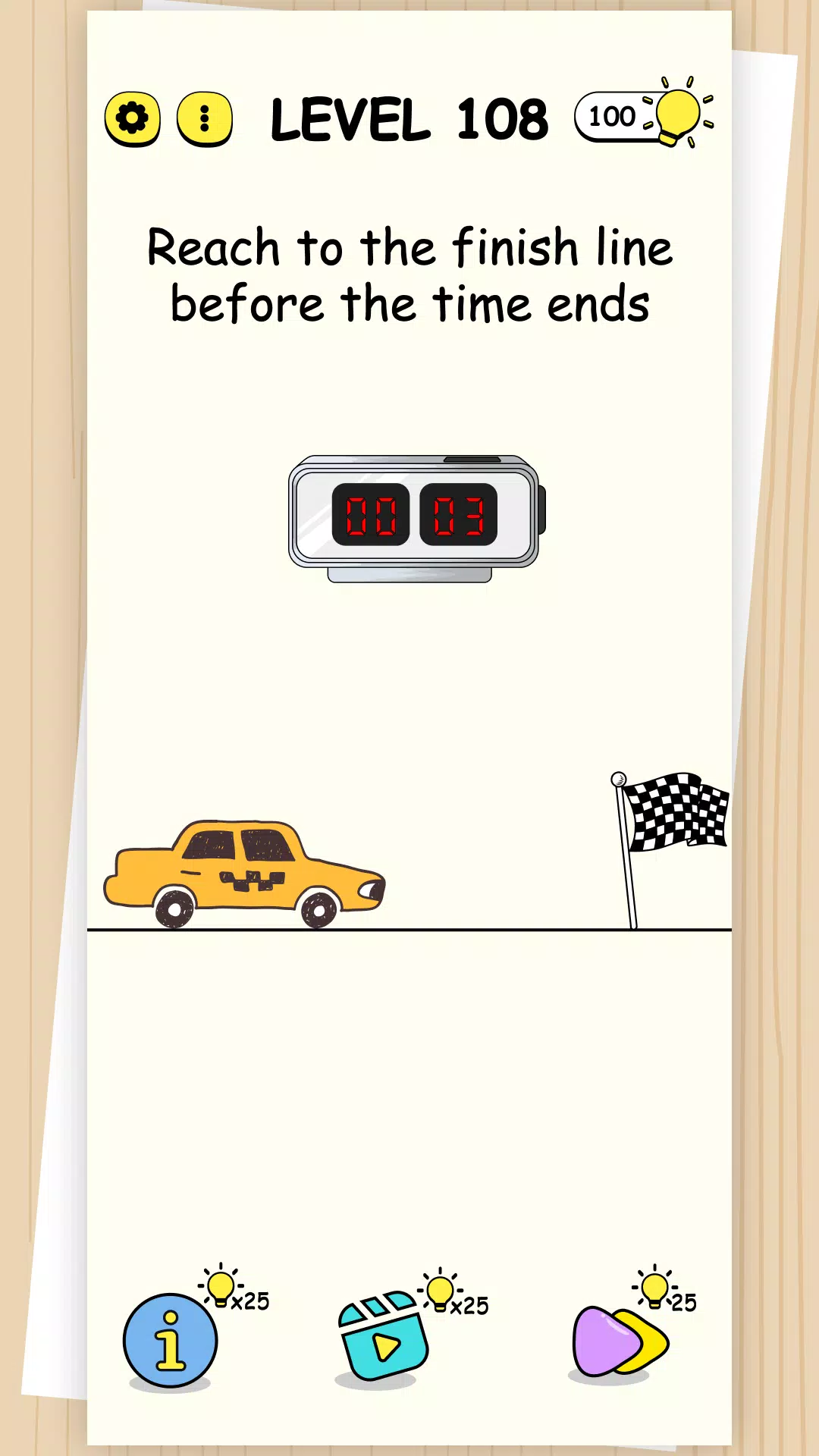Open the three-dot menu

tap(204, 119)
